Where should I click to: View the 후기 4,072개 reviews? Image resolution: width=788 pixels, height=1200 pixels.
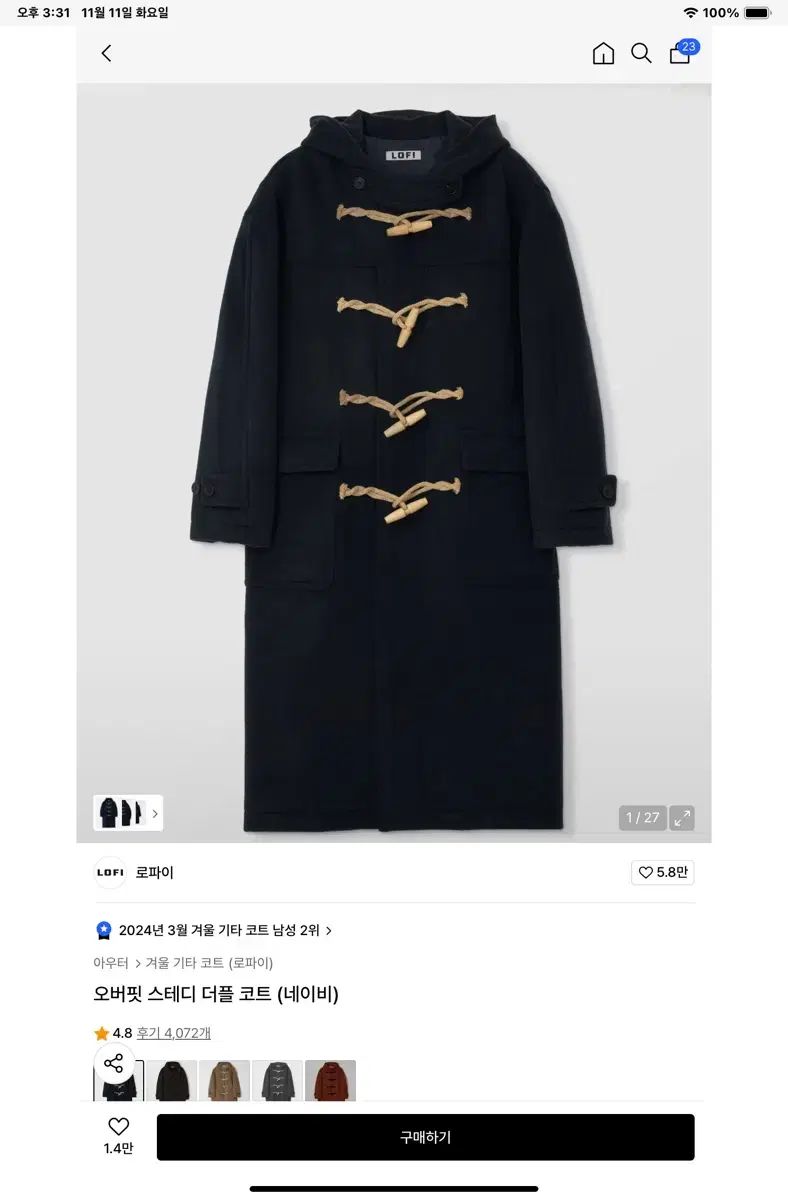173,1033
